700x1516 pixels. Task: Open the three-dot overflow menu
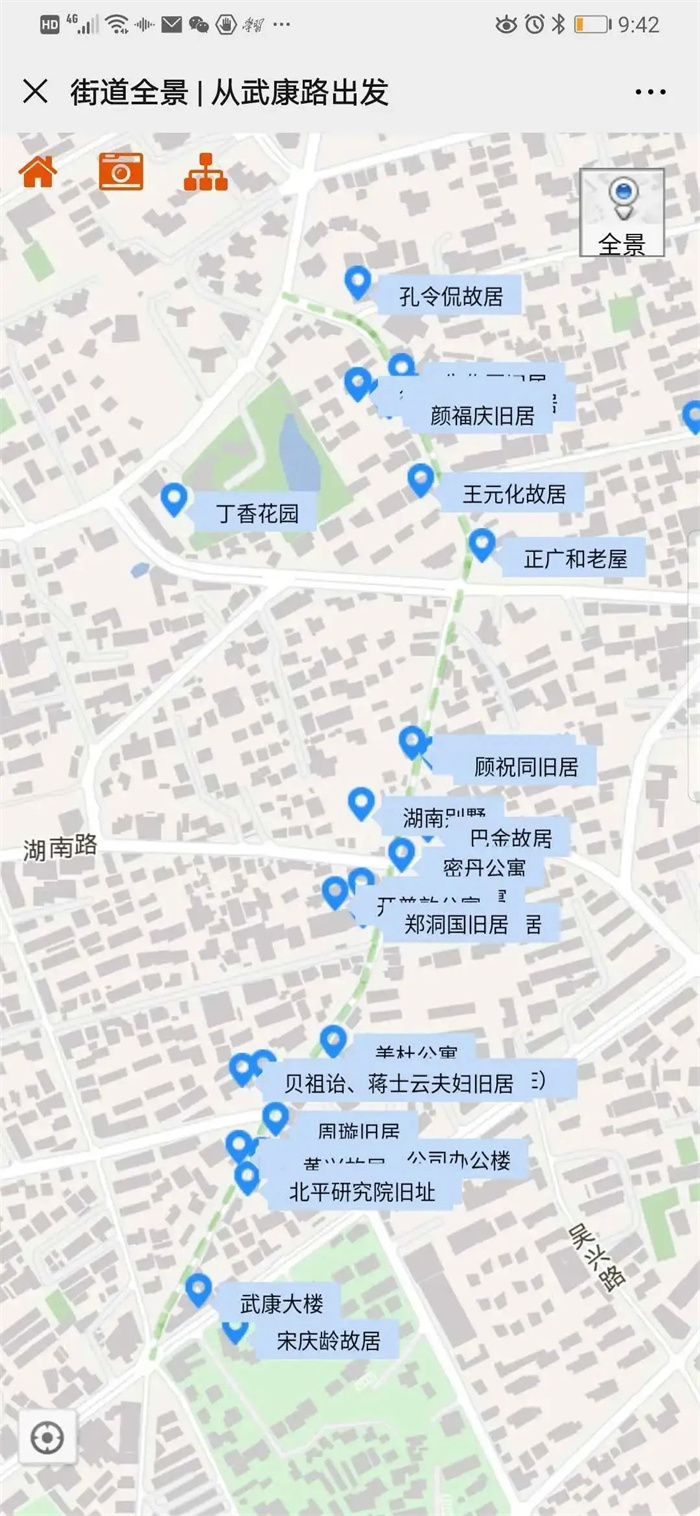pos(650,92)
